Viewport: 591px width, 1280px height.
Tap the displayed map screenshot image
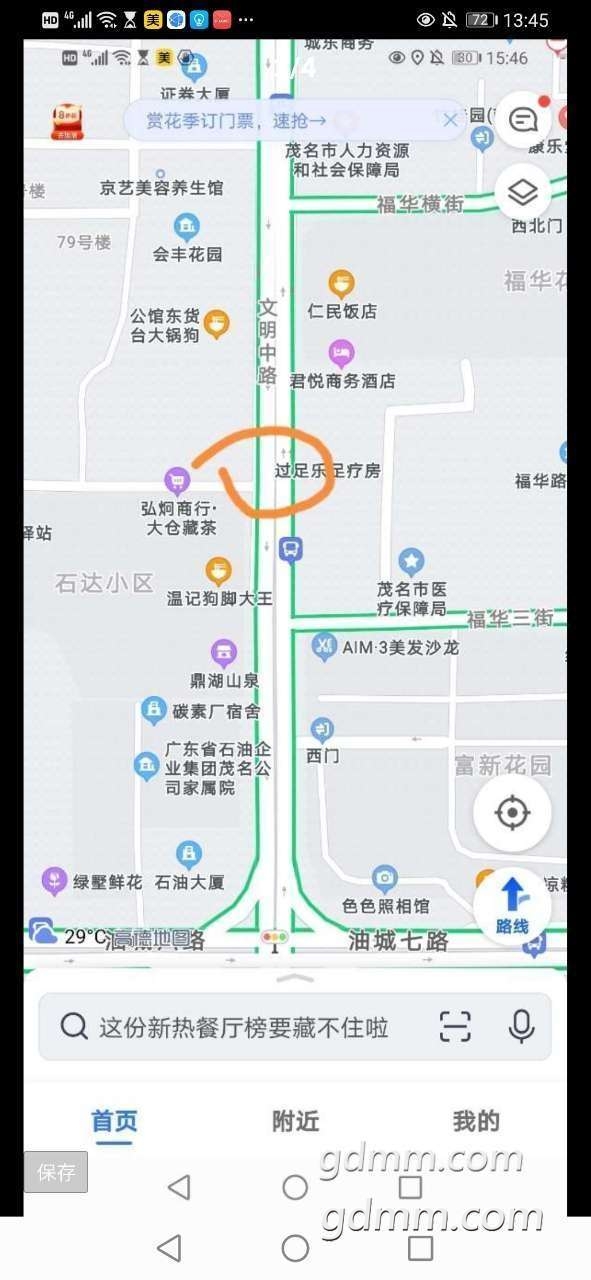pos(295,628)
